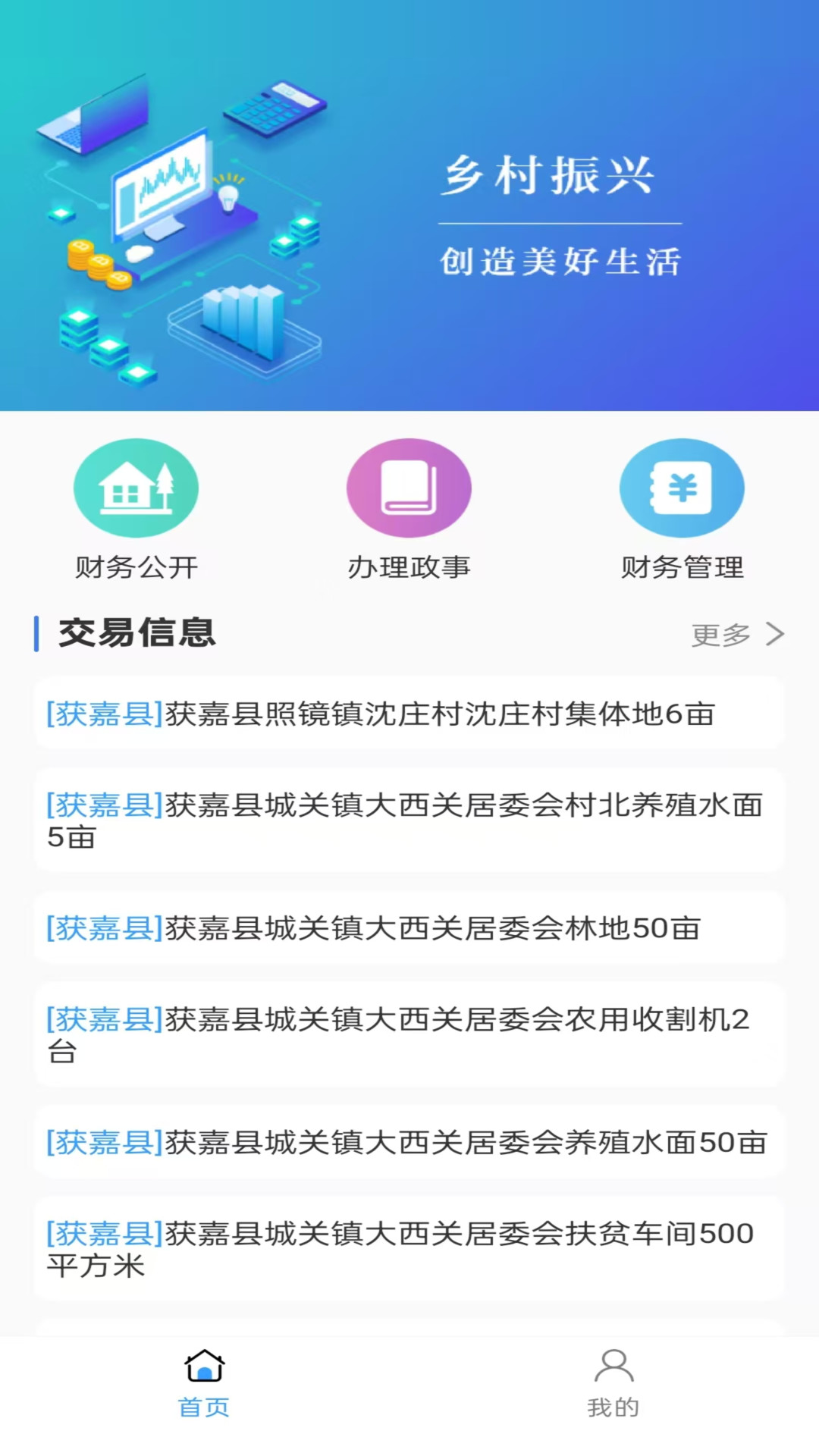Viewport: 819px width, 1456px height.
Task: Switch to the 我的 tab
Action: pos(613,1384)
